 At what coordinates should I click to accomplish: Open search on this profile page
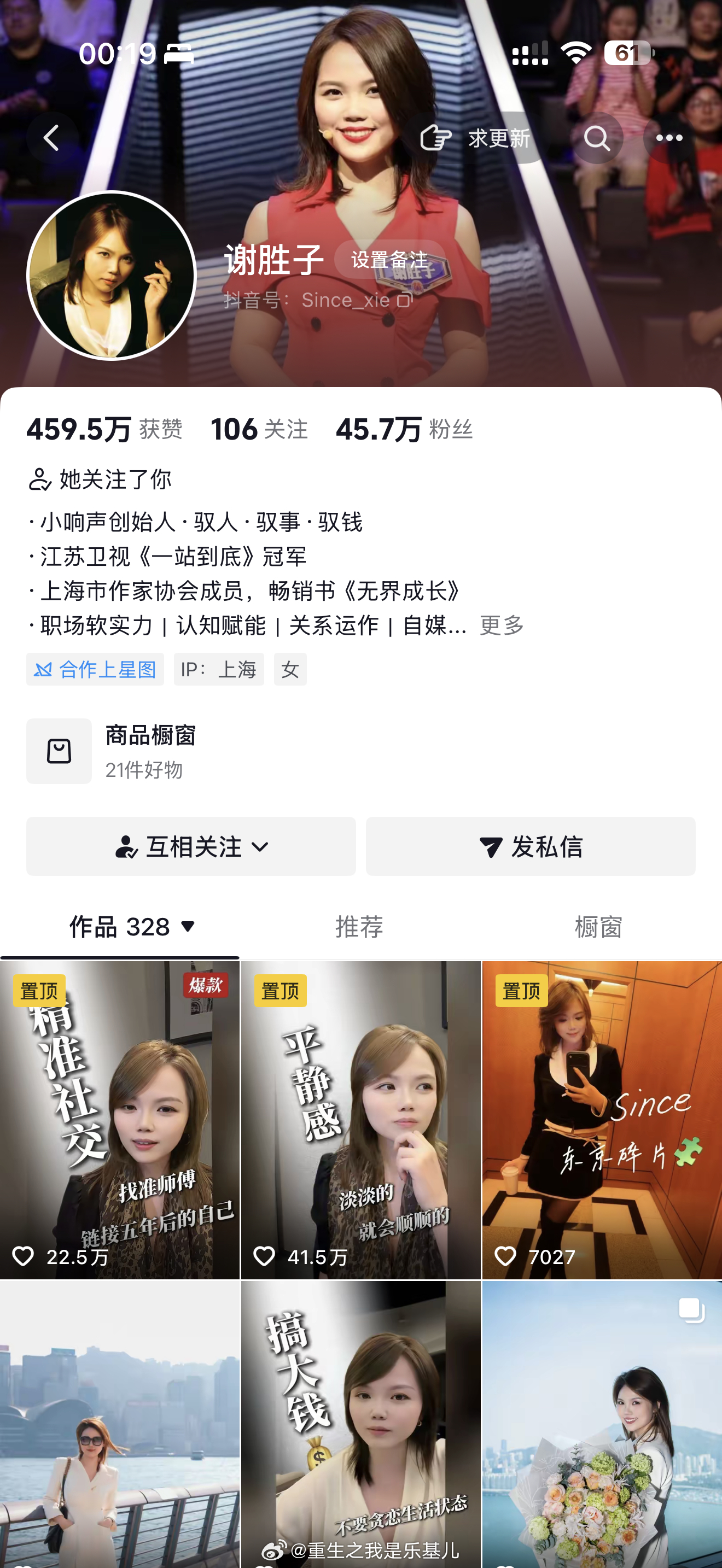point(597,138)
